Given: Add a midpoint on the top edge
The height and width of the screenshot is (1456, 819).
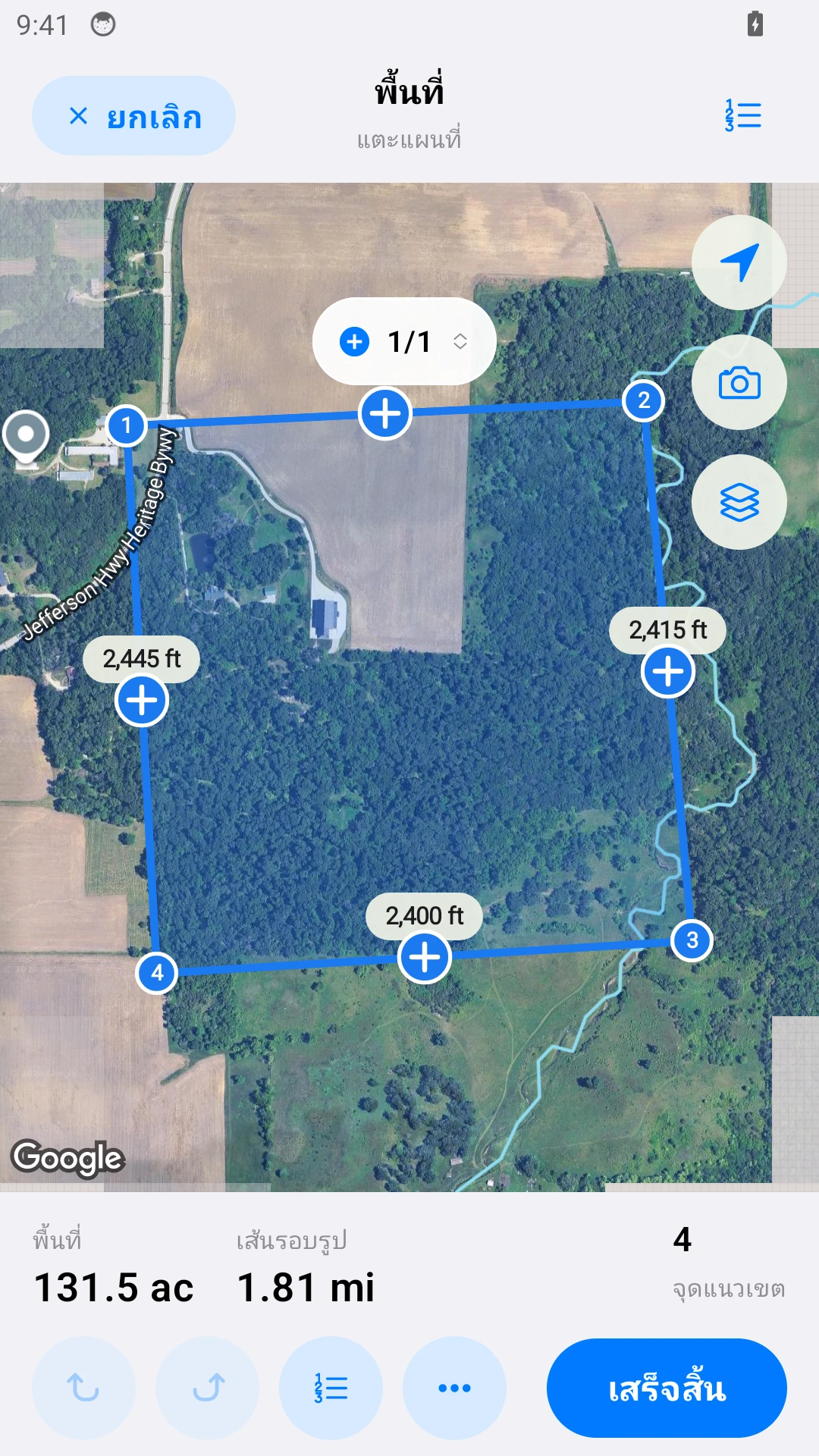Looking at the screenshot, I should (385, 413).
